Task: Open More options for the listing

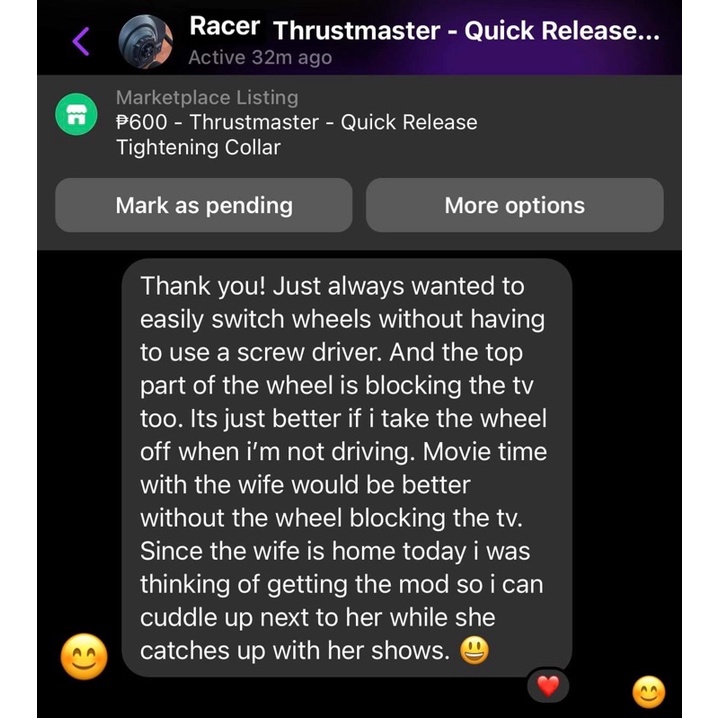Action: [515, 205]
